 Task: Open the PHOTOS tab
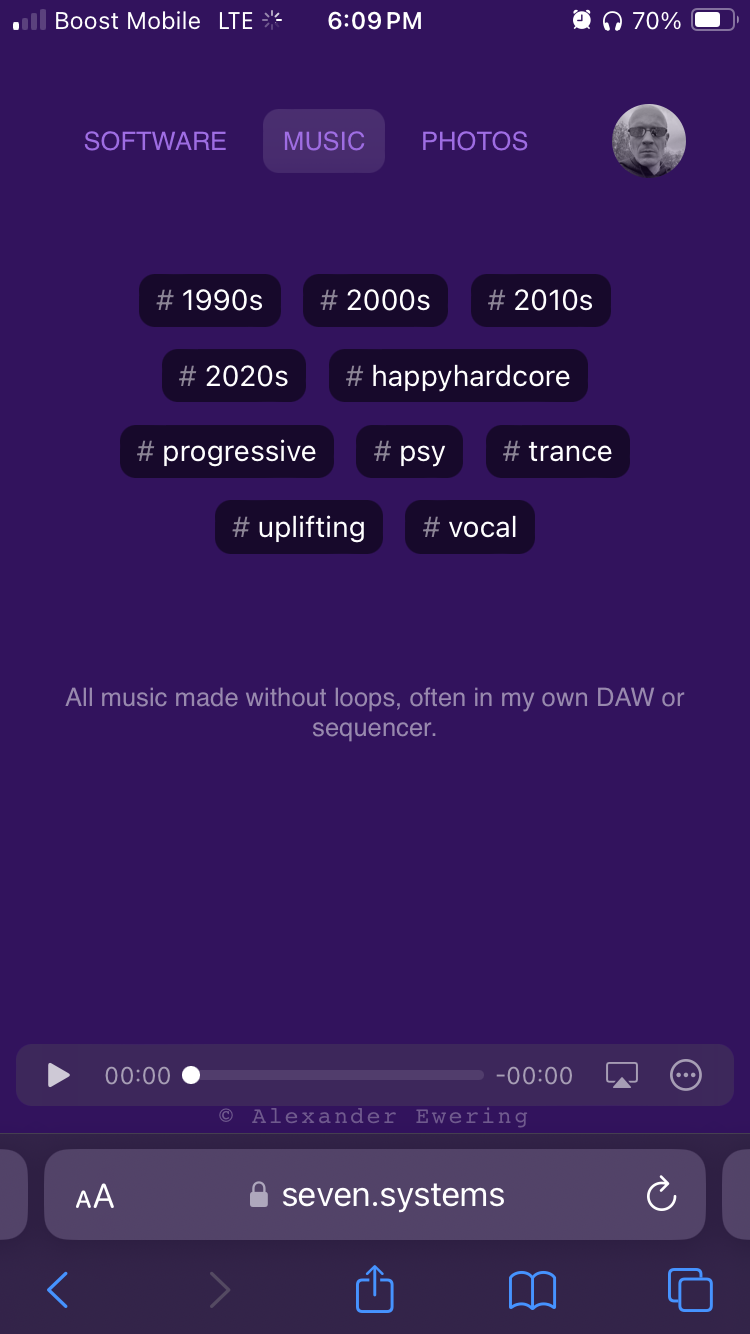point(474,141)
